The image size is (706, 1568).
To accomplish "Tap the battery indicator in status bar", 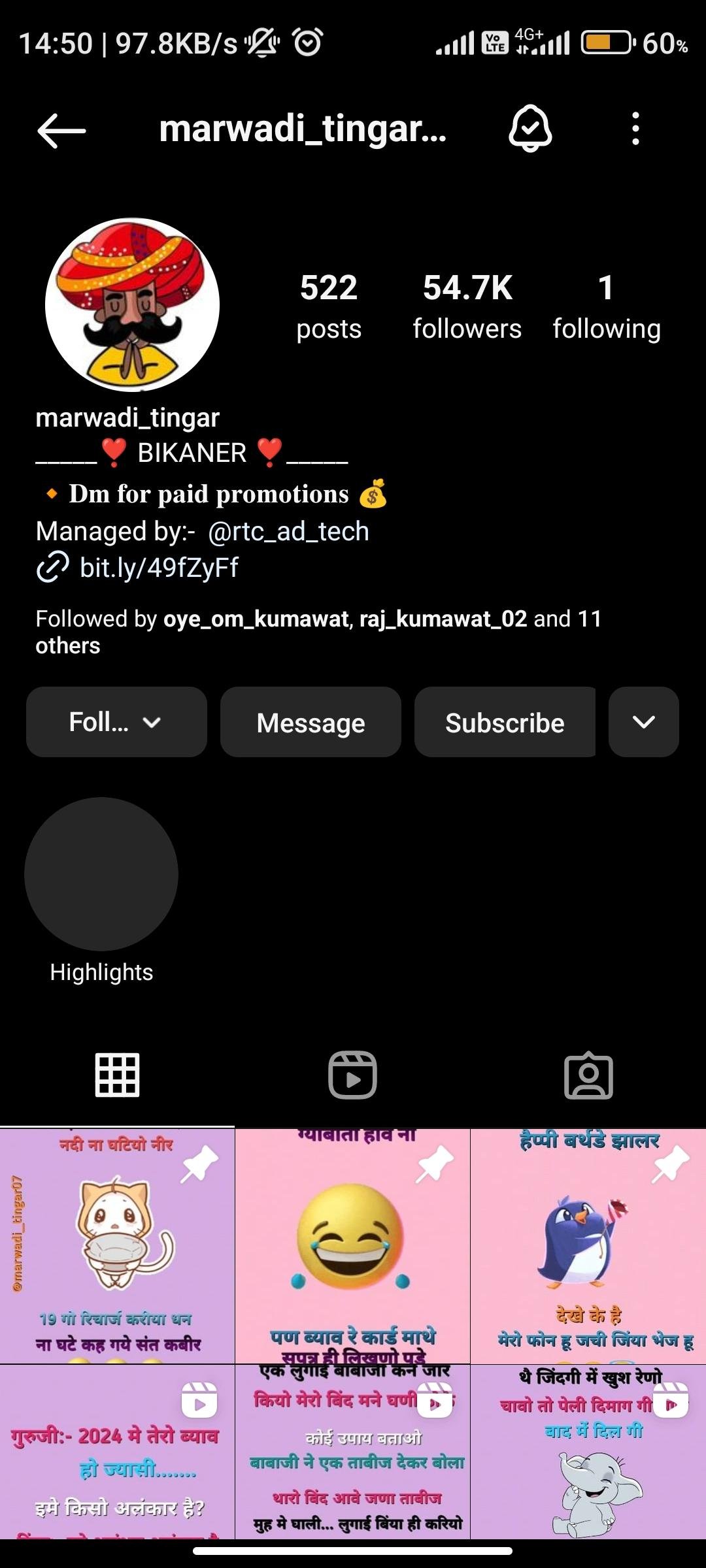I will [x=605, y=42].
